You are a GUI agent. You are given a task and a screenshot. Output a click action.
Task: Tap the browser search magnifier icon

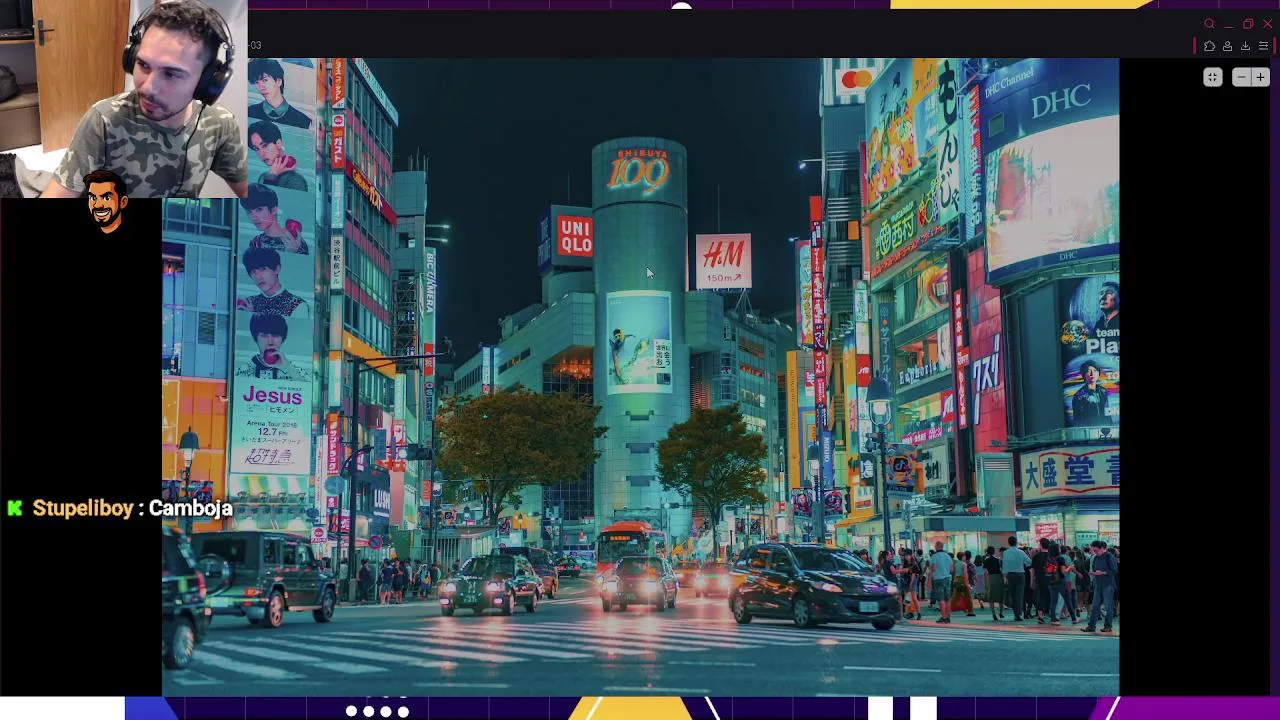[x=1209, y=24]
